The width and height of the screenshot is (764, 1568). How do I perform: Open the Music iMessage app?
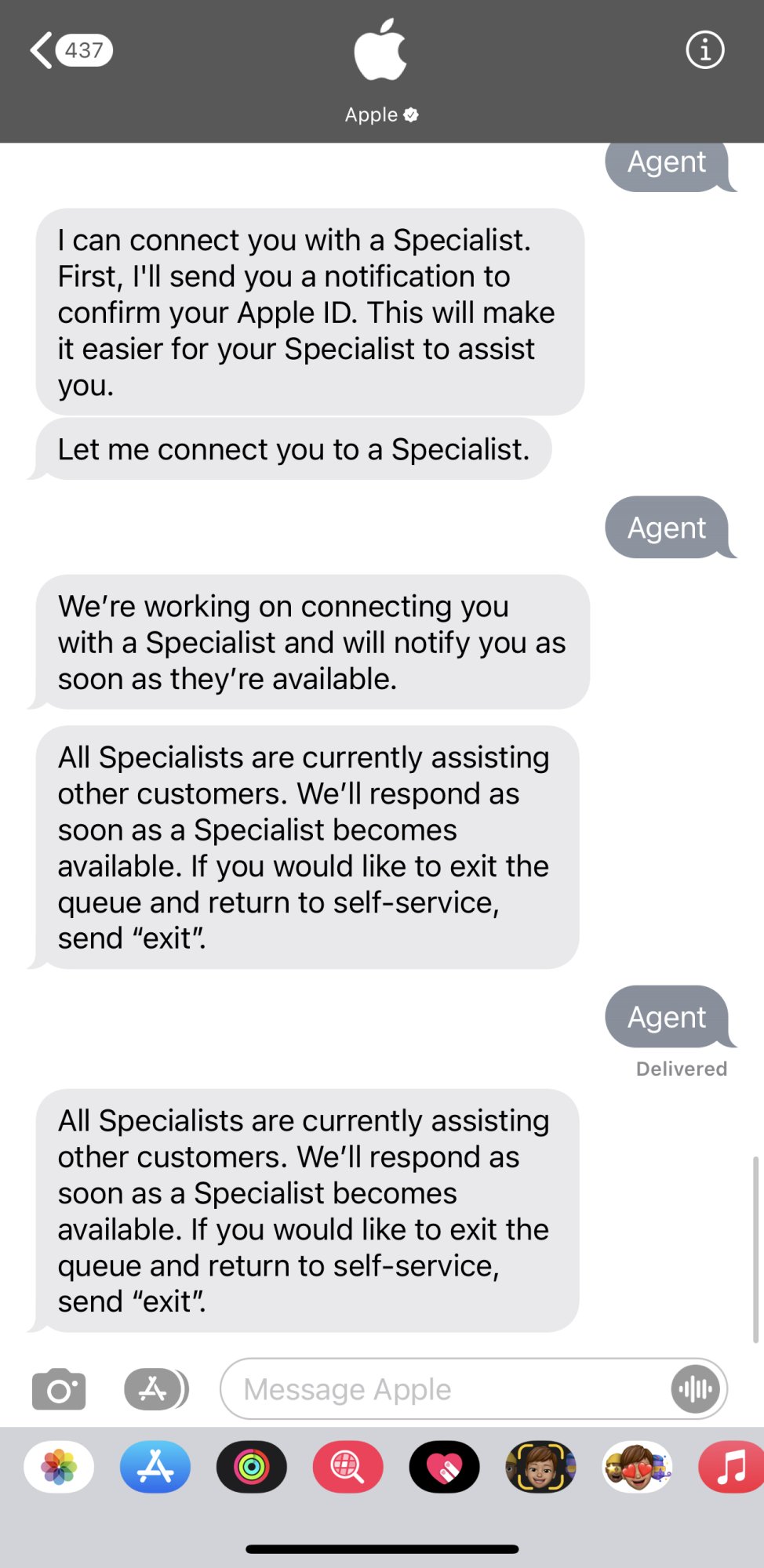tap(731, 1467)
